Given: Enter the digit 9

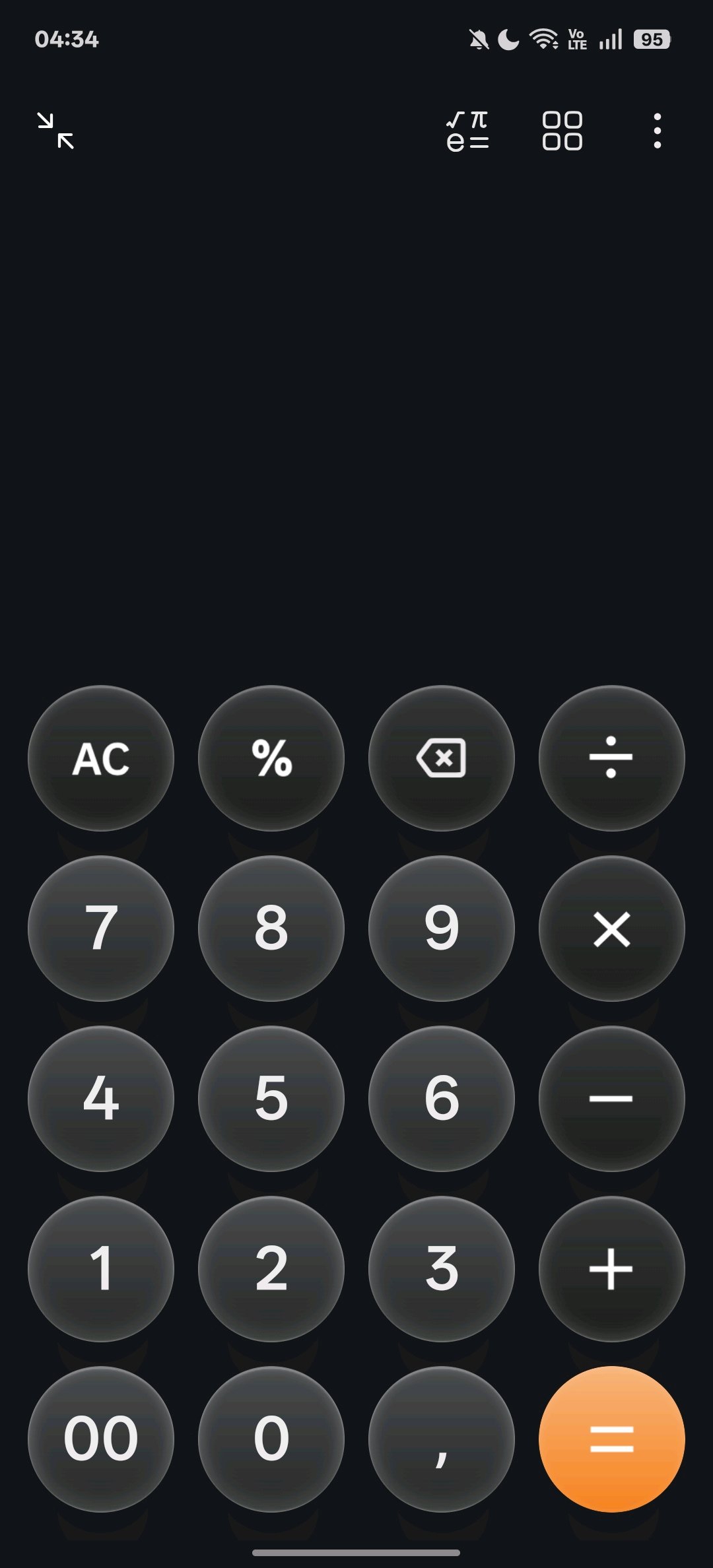Looking at the screenshot, I should point(442,929).
